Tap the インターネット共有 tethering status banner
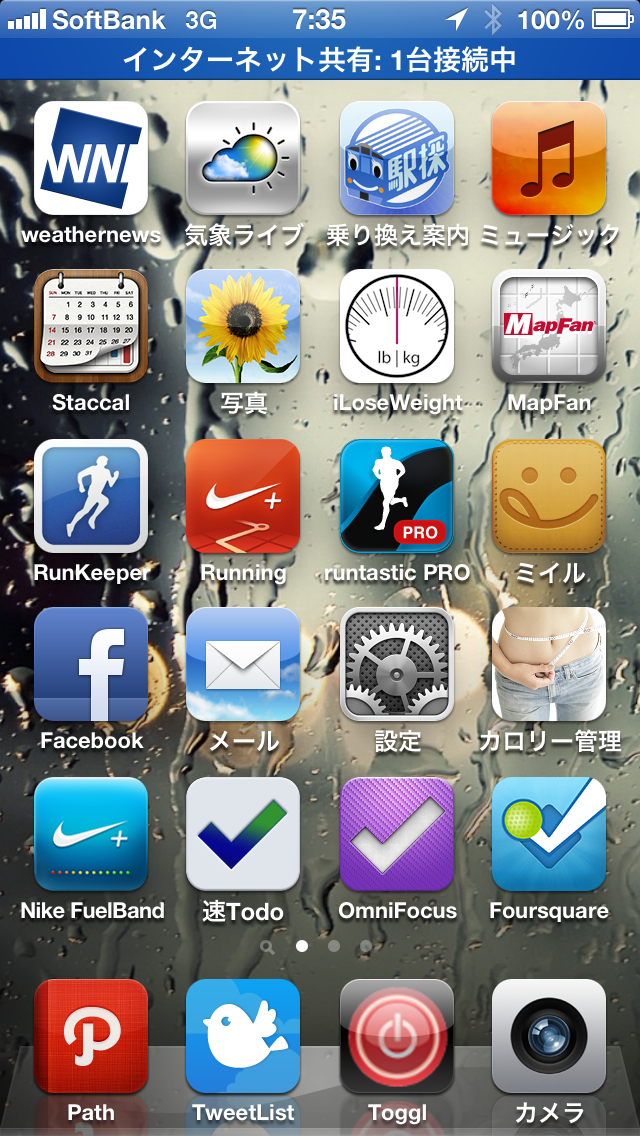Screen dimensions: 640x1136 tap(320, 59)
